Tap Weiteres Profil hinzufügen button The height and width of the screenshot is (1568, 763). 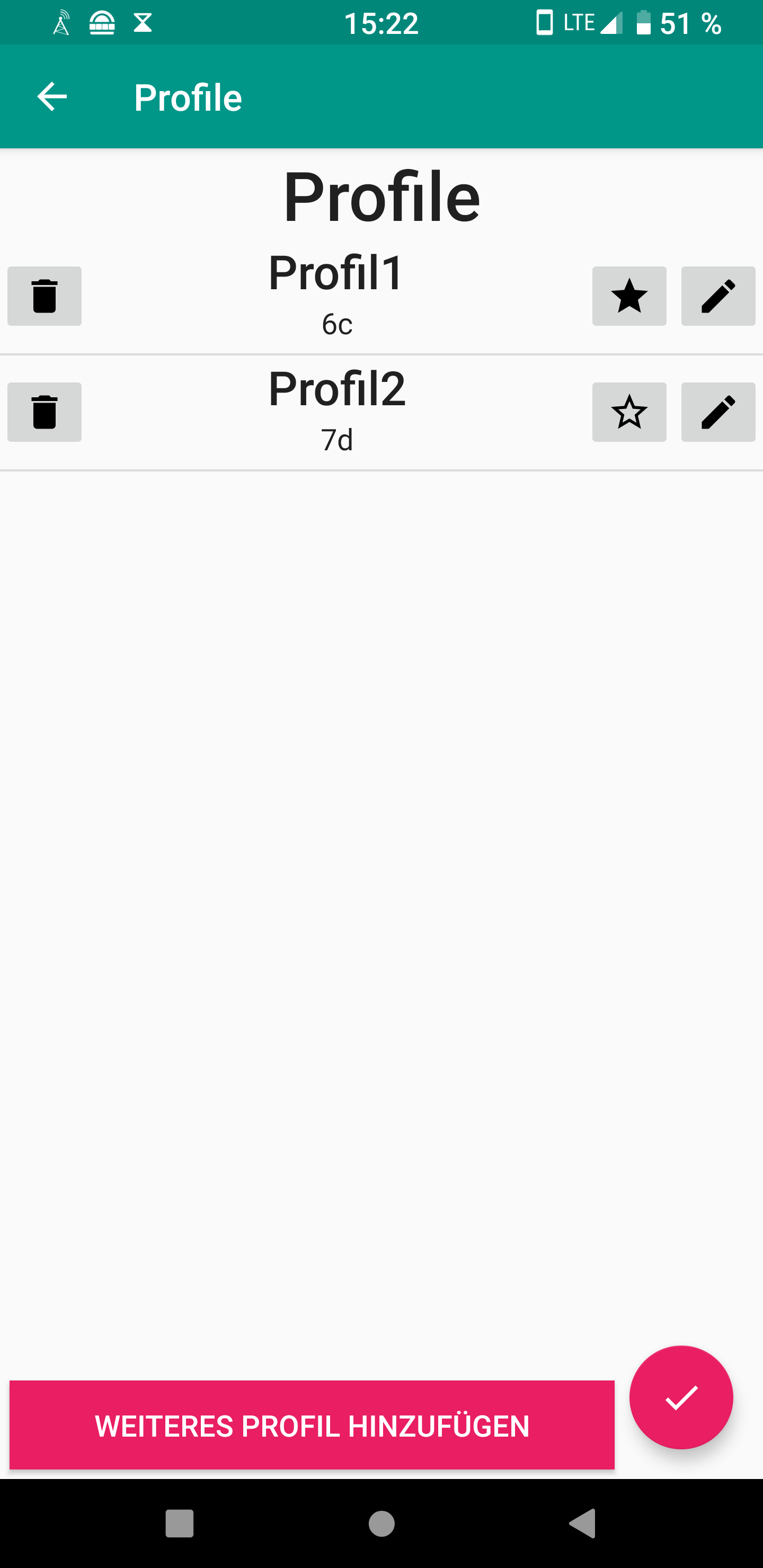point(312,1426)
